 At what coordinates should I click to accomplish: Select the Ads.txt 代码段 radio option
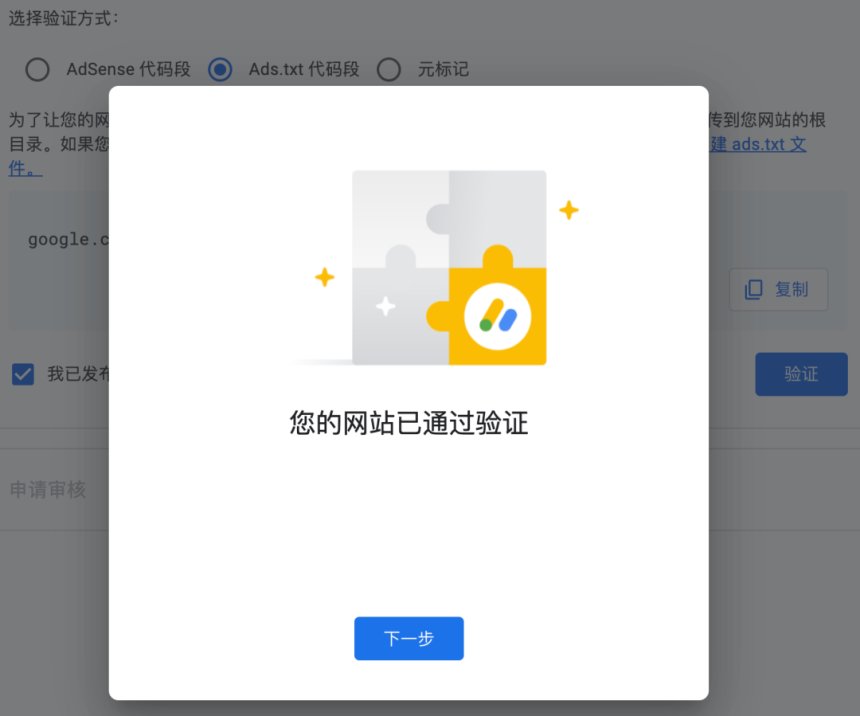click(220, 69)
